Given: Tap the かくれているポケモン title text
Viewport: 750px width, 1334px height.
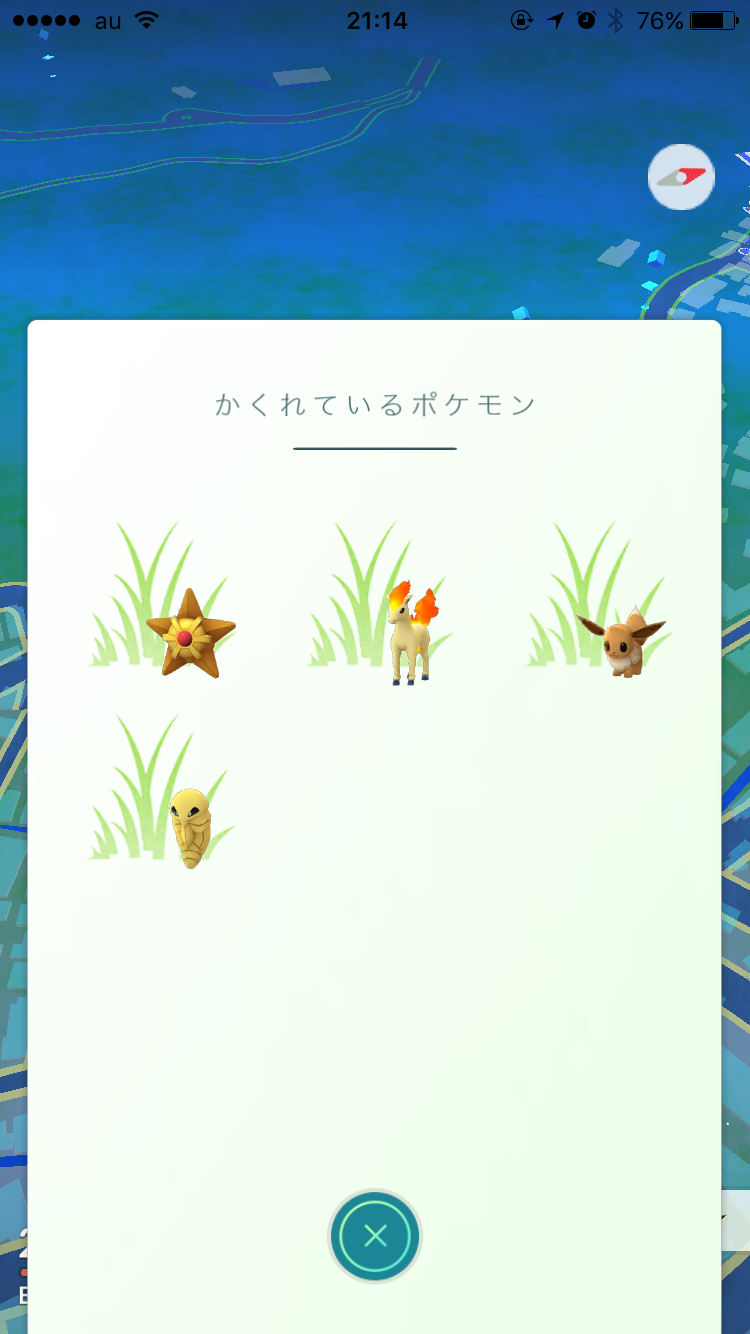Looking at the screenshot, I should (x=375, y=403).
